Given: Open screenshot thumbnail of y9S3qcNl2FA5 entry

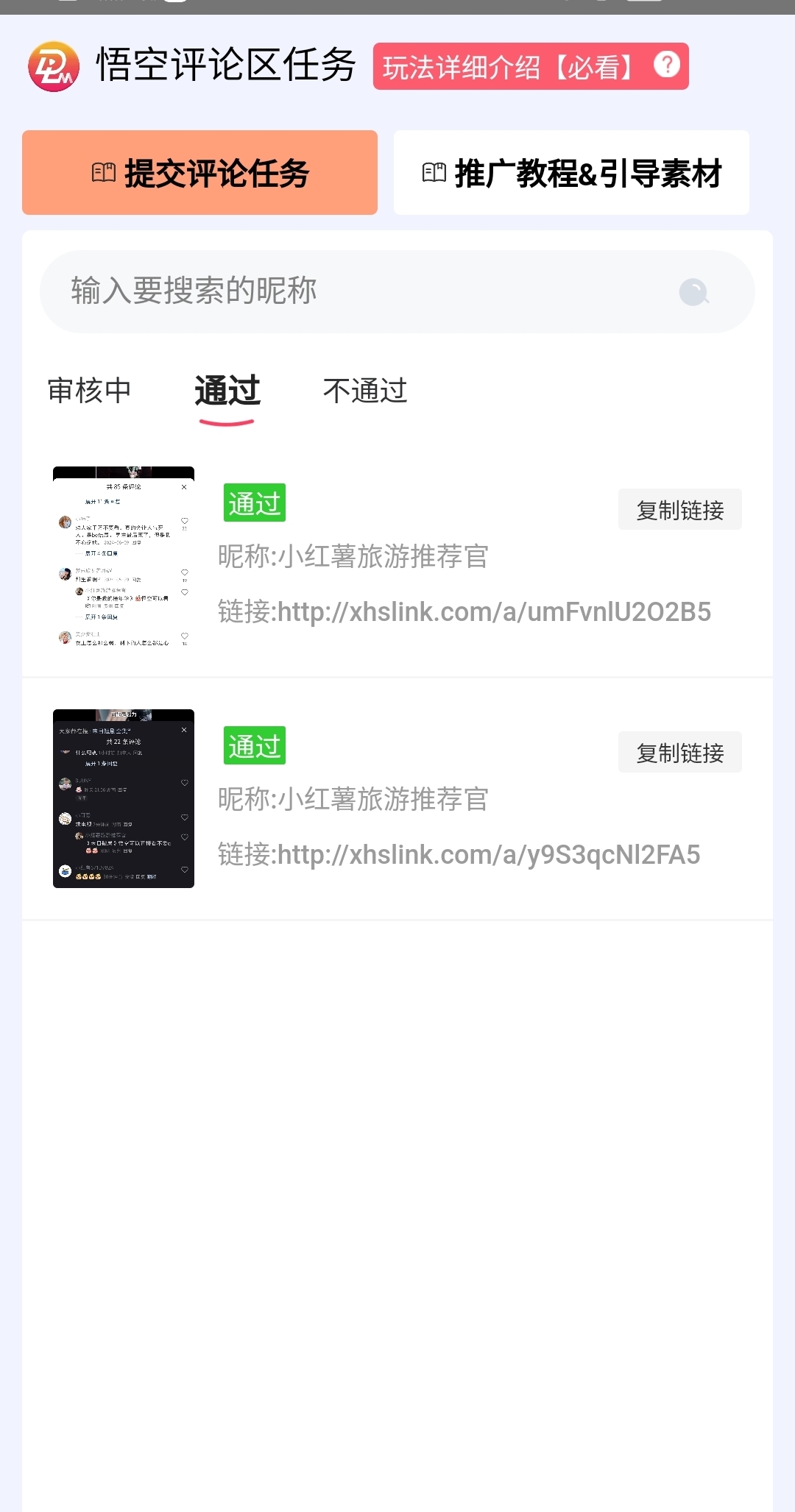Looking at the screenshot, I should pos(124,799).
